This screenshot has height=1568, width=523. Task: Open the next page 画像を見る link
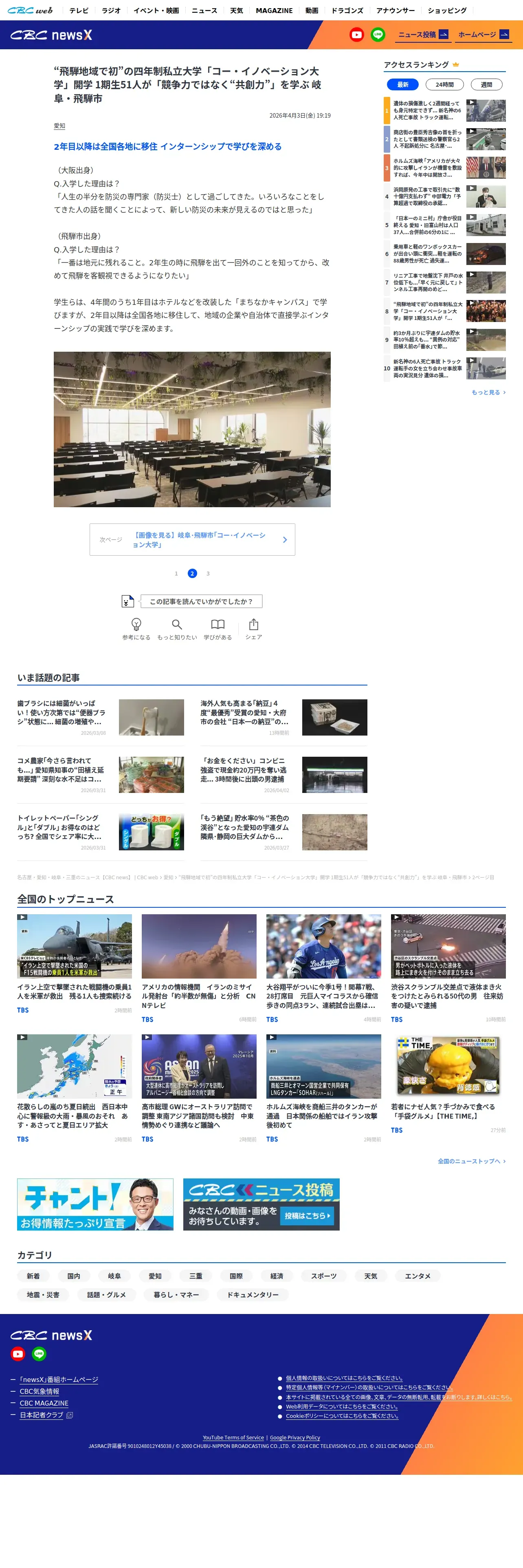pos(192,539)
